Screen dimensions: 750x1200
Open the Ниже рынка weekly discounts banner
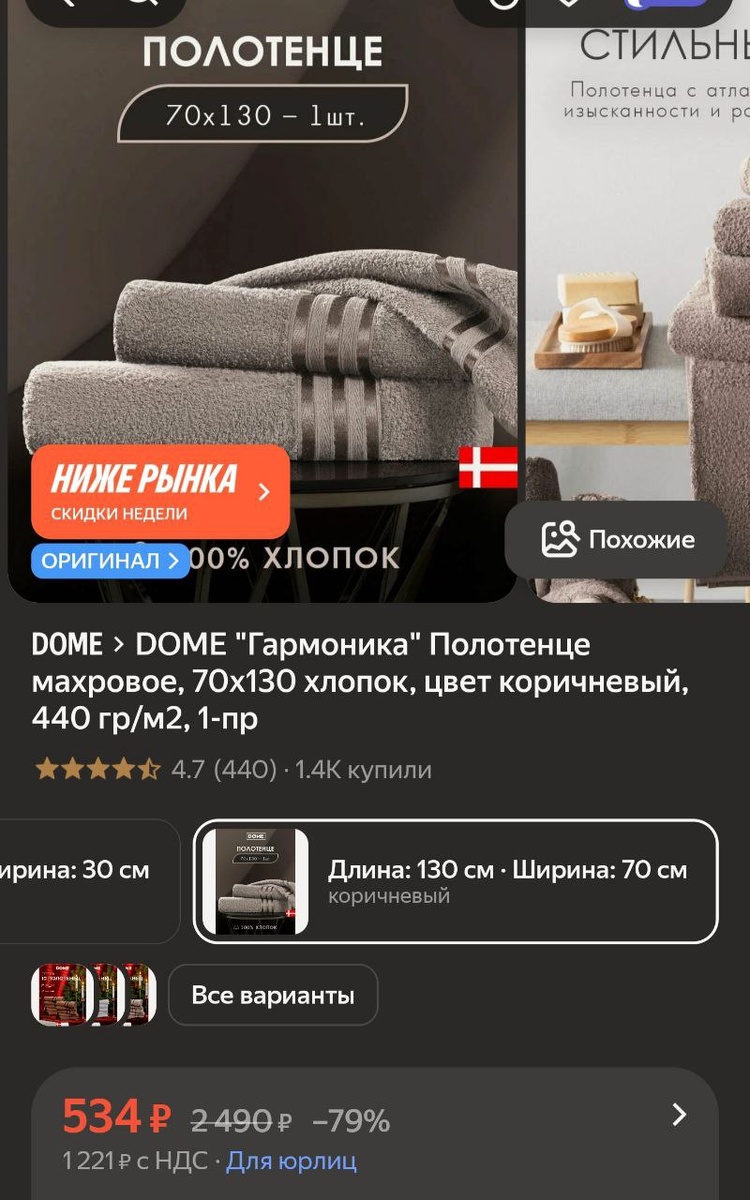click(x=160, y=492)
